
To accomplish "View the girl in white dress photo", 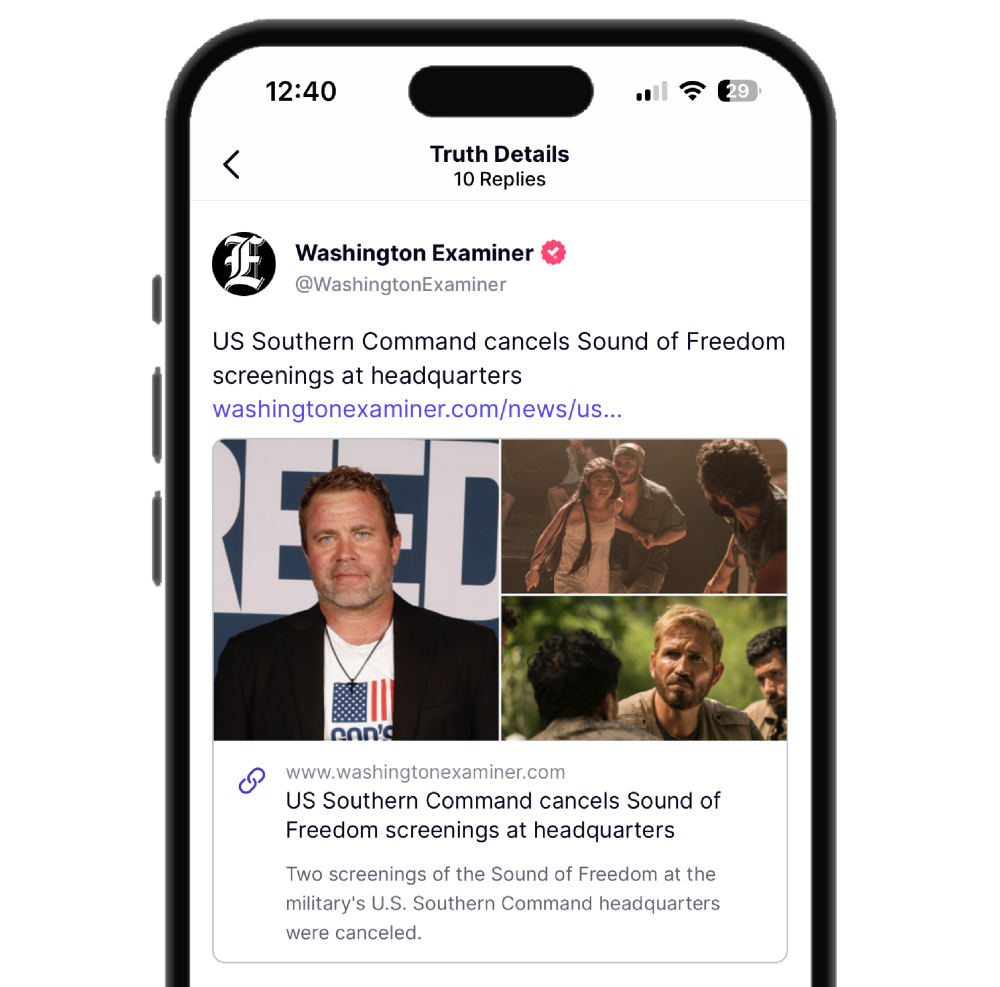I will pos(643,516).
